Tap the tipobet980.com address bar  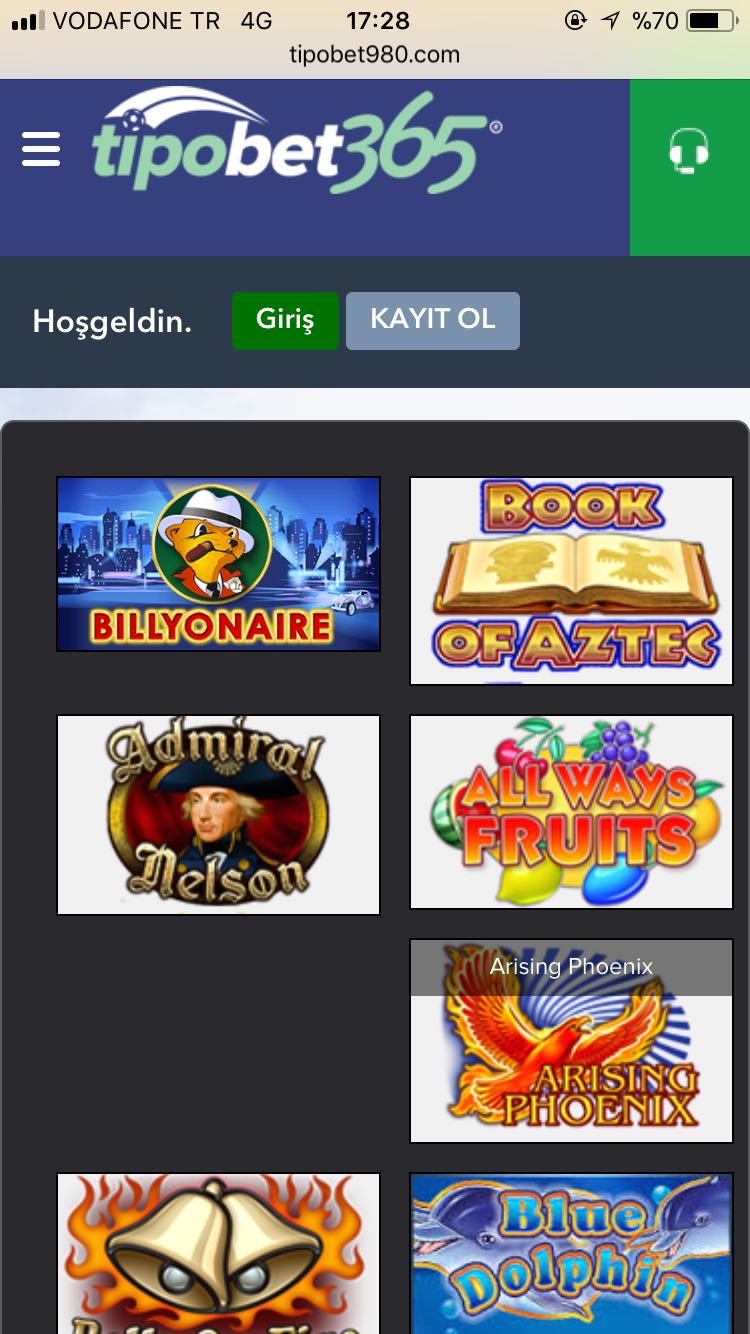click(375, 55)
